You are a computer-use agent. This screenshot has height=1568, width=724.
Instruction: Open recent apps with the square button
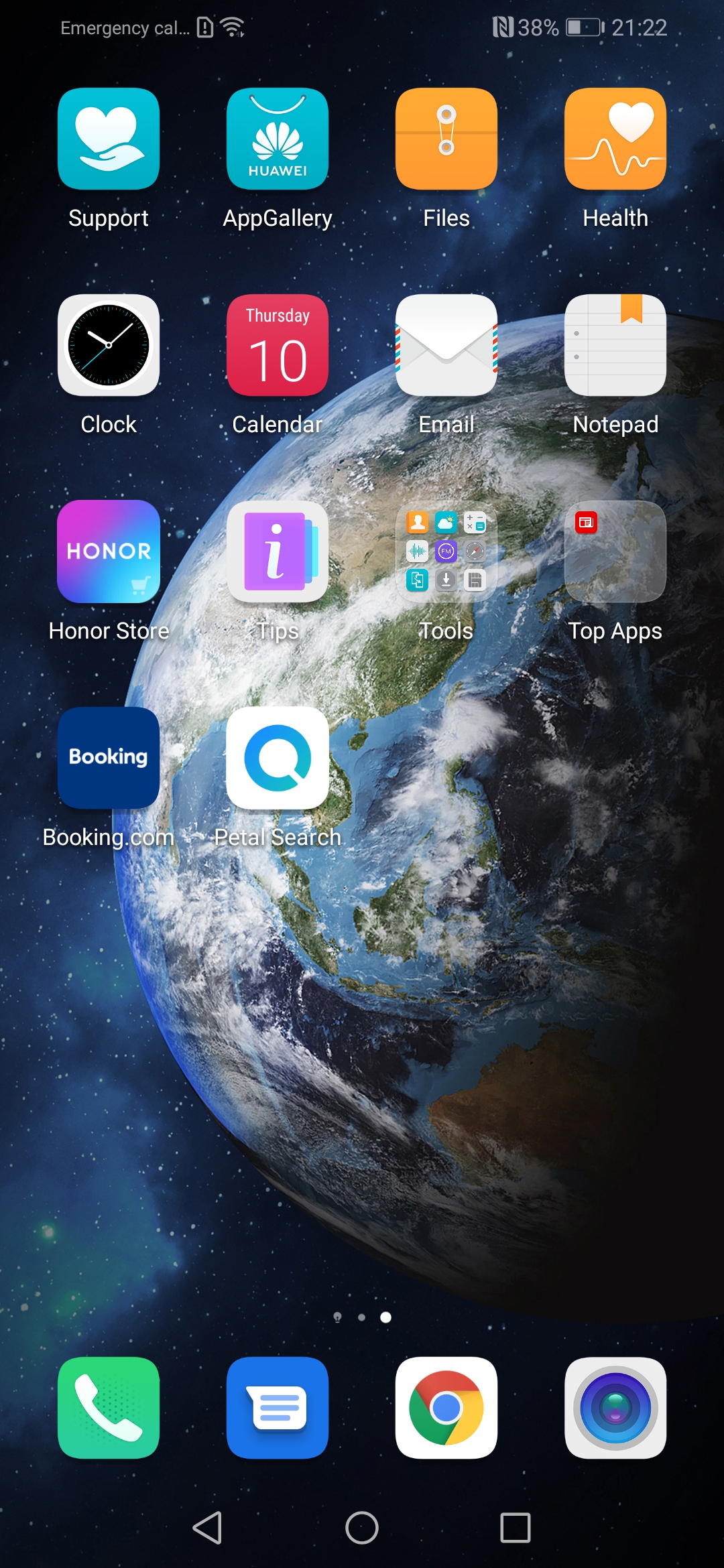click(x=516, y=1528)
